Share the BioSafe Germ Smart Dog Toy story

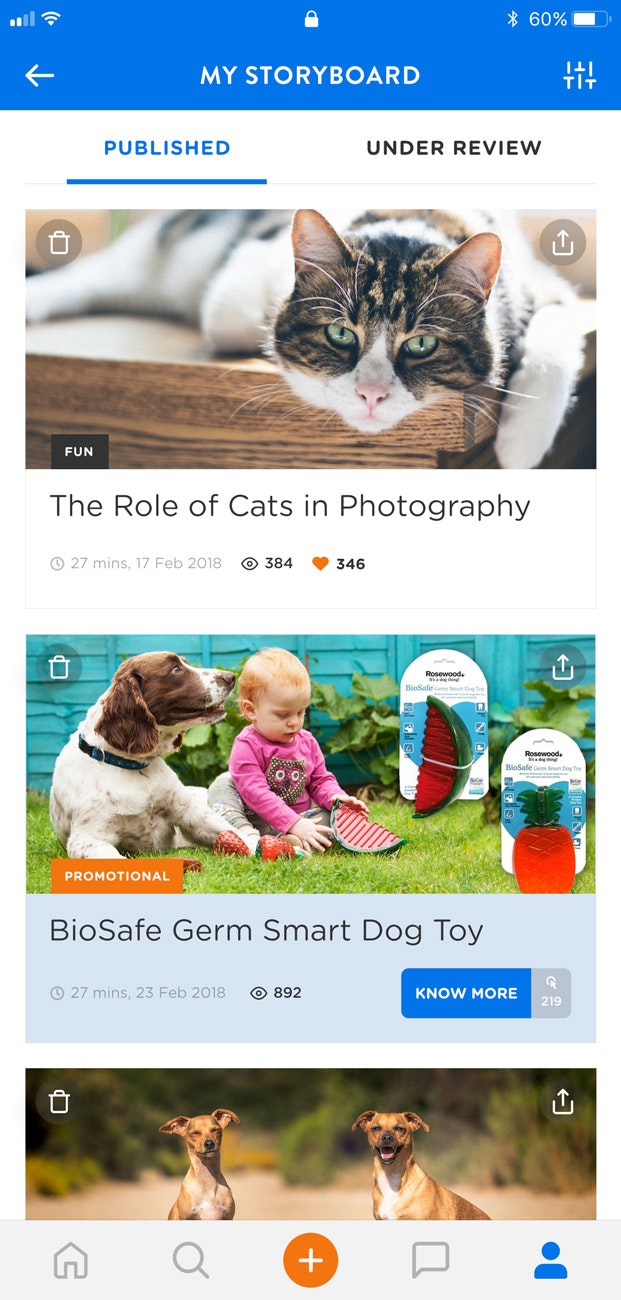coord(562,667)
